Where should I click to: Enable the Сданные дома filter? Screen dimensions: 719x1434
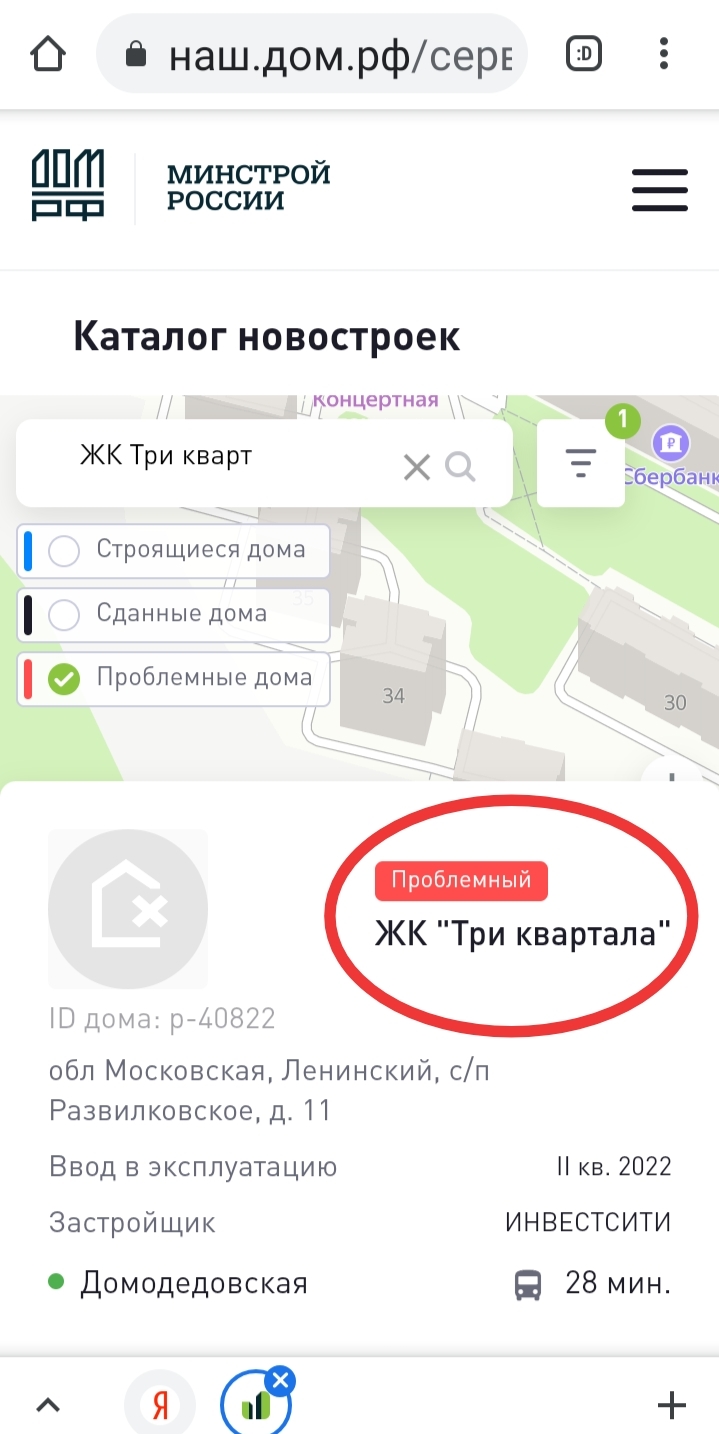pyautogui.click(x=174, y=614)
